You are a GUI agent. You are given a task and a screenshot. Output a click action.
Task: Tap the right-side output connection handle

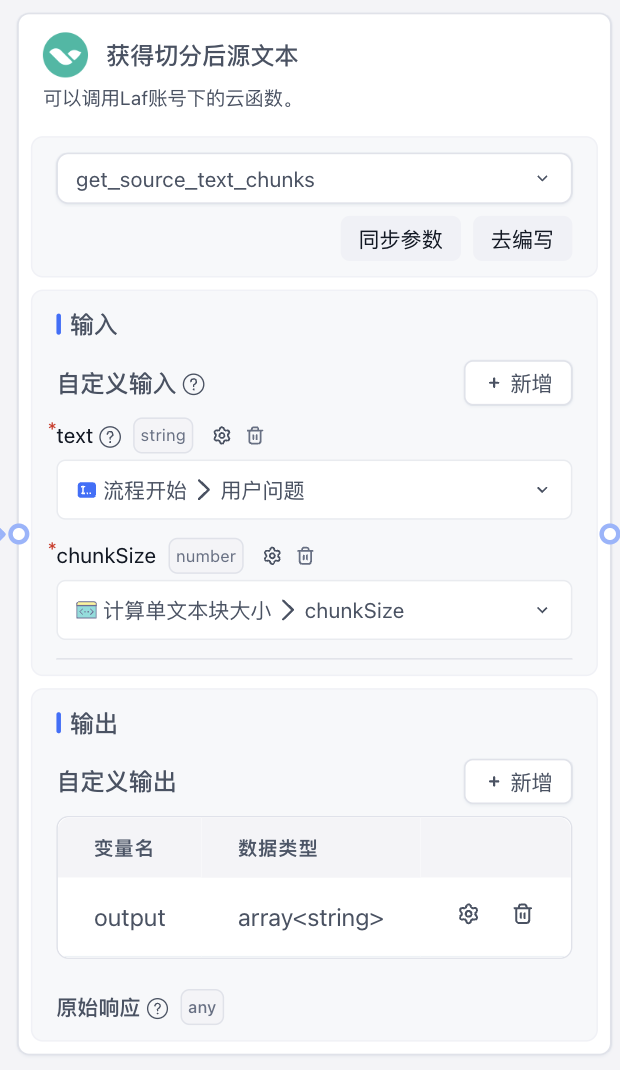pos(610,534)
